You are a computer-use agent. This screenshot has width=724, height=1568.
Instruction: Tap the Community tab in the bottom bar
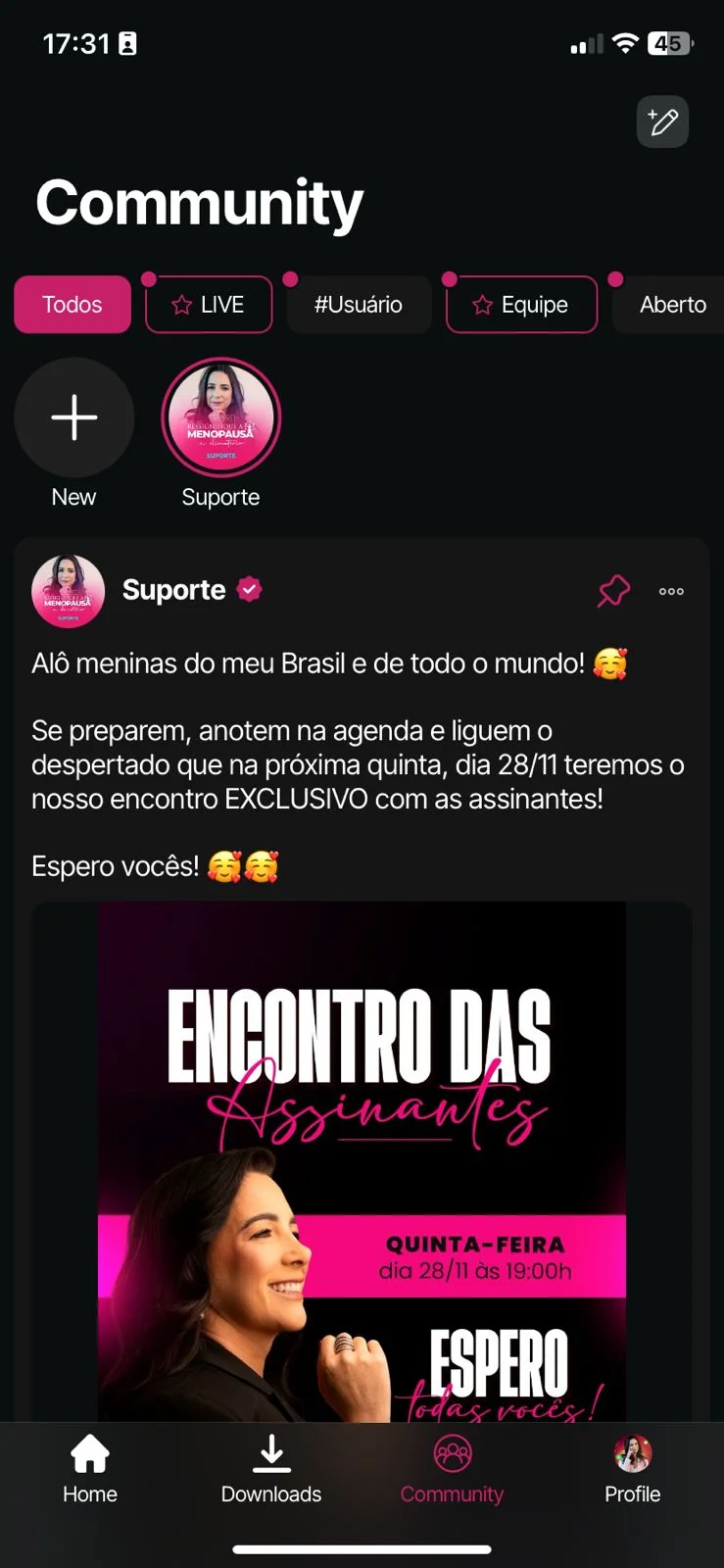pyautogui.click(x=452, y=1467)
